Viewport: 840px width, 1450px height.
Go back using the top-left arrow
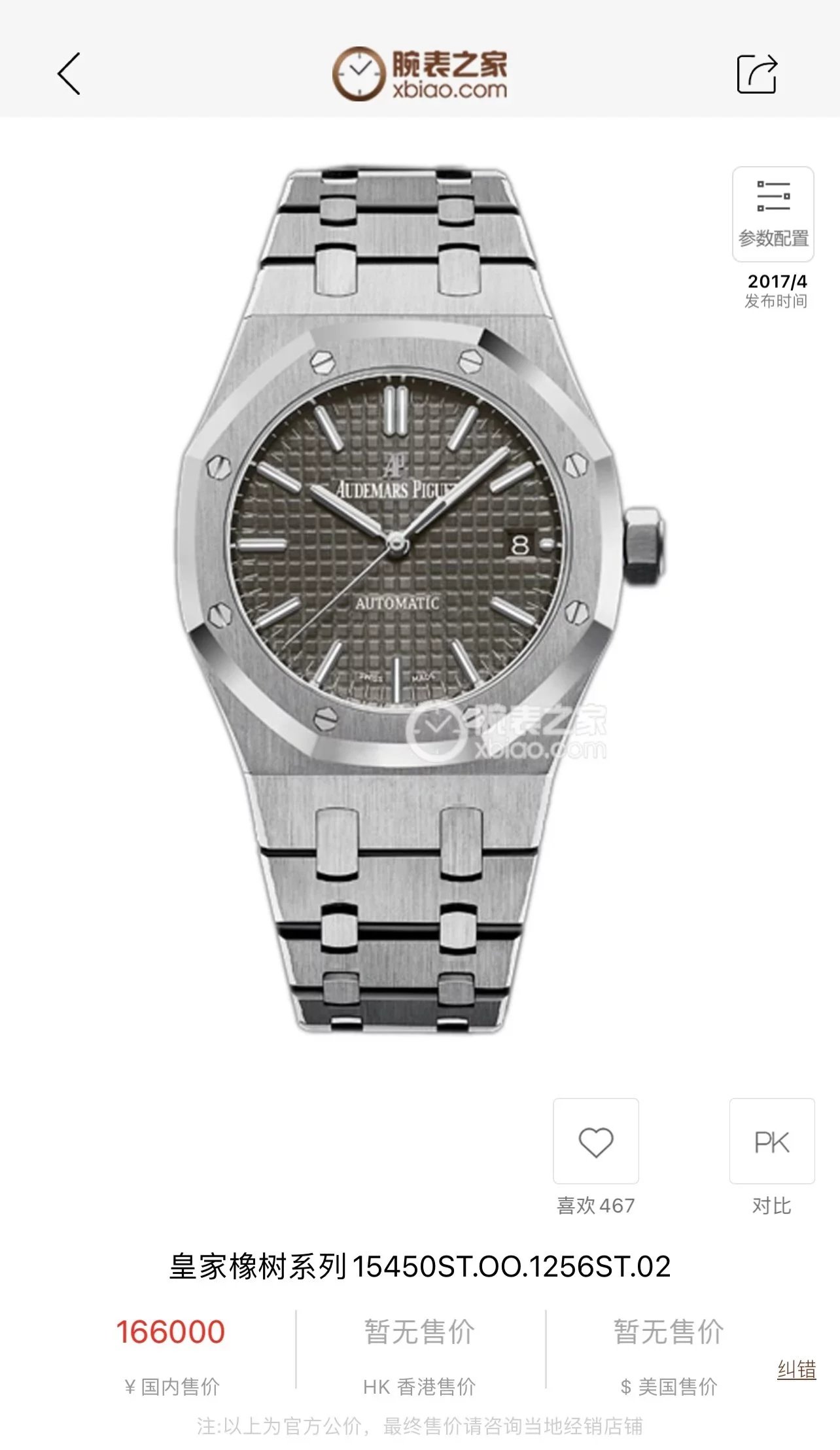(69, 74)
